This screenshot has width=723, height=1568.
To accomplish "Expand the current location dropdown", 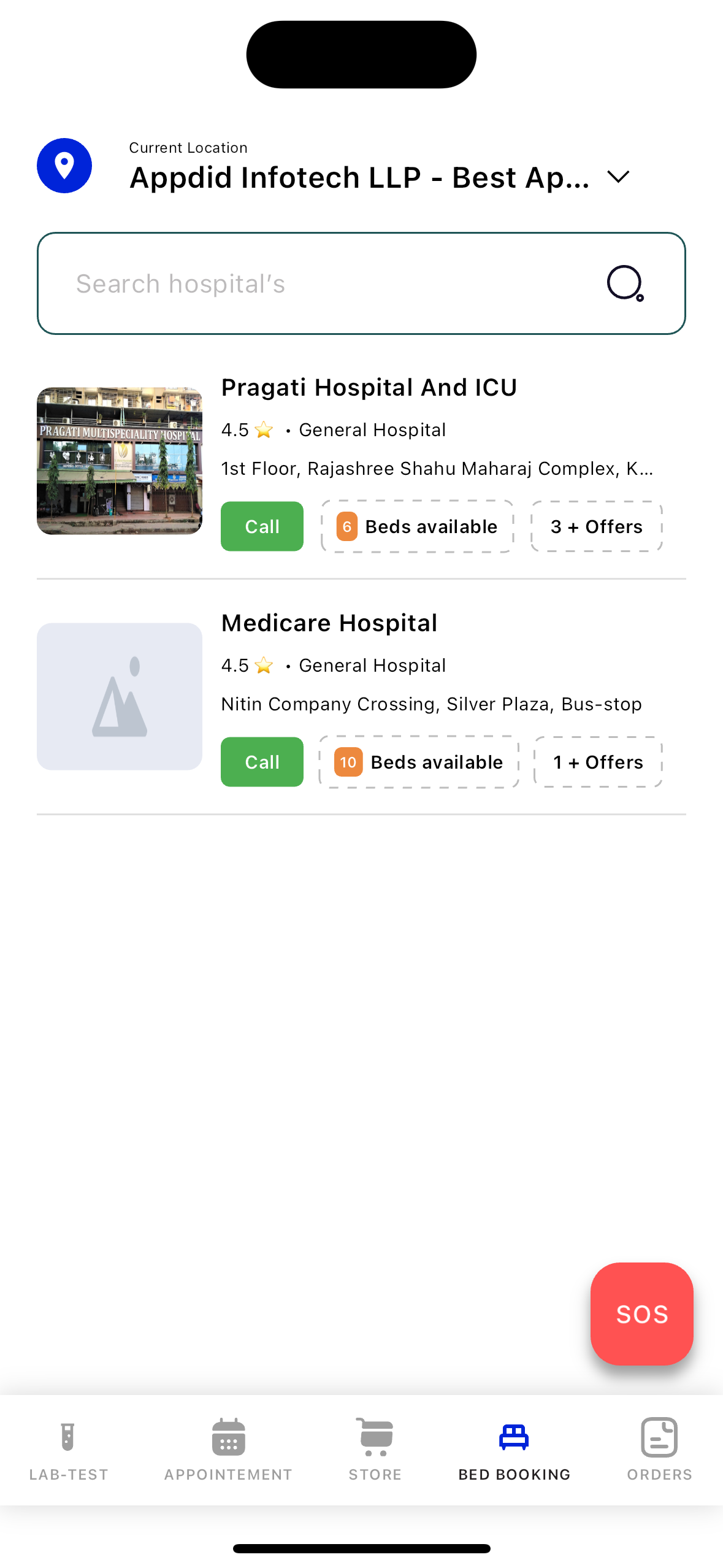I will point(618,177).
